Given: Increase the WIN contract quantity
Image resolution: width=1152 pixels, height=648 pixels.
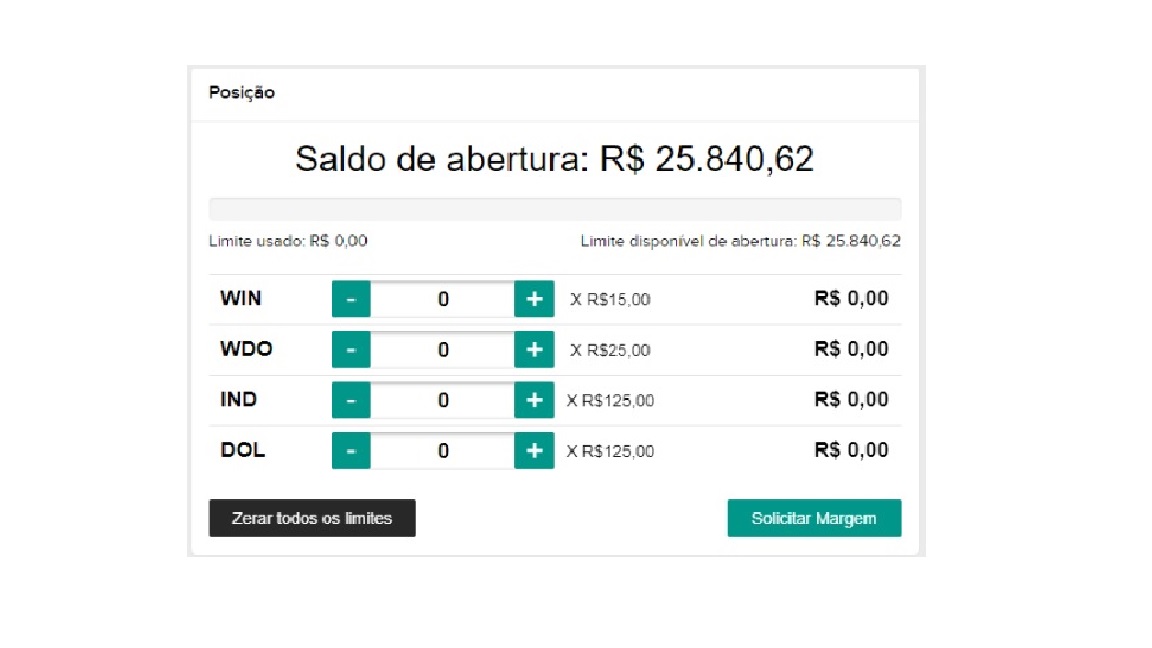Looking at the screenshot, I should (x=534, y=299).
